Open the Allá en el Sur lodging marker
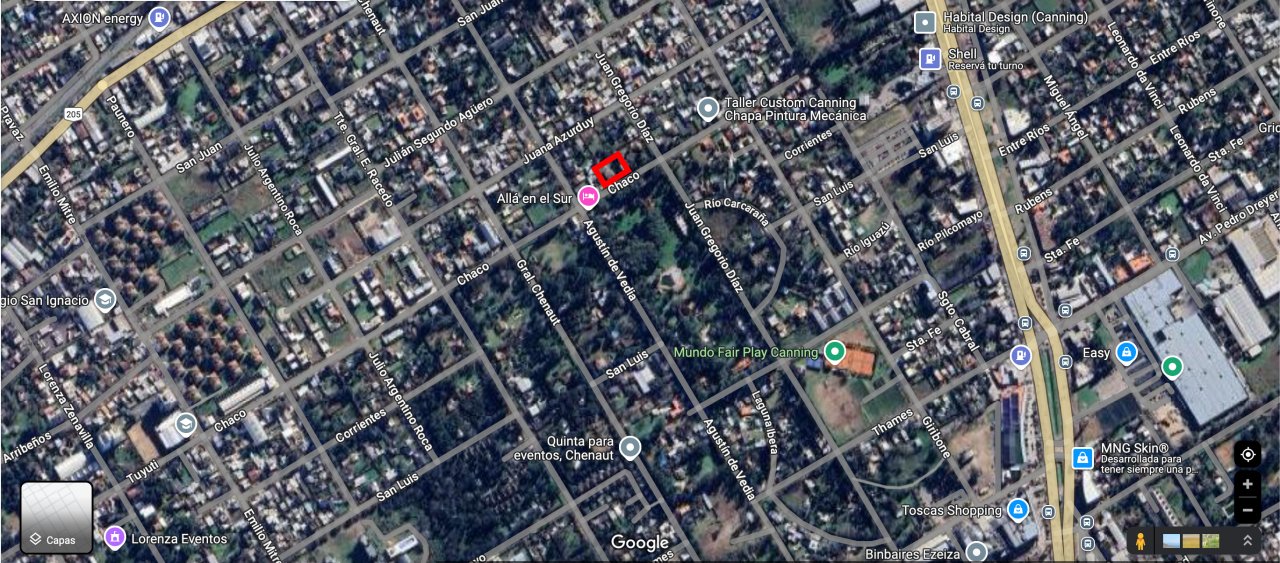The image size is (1280, 563). (588, 196)
